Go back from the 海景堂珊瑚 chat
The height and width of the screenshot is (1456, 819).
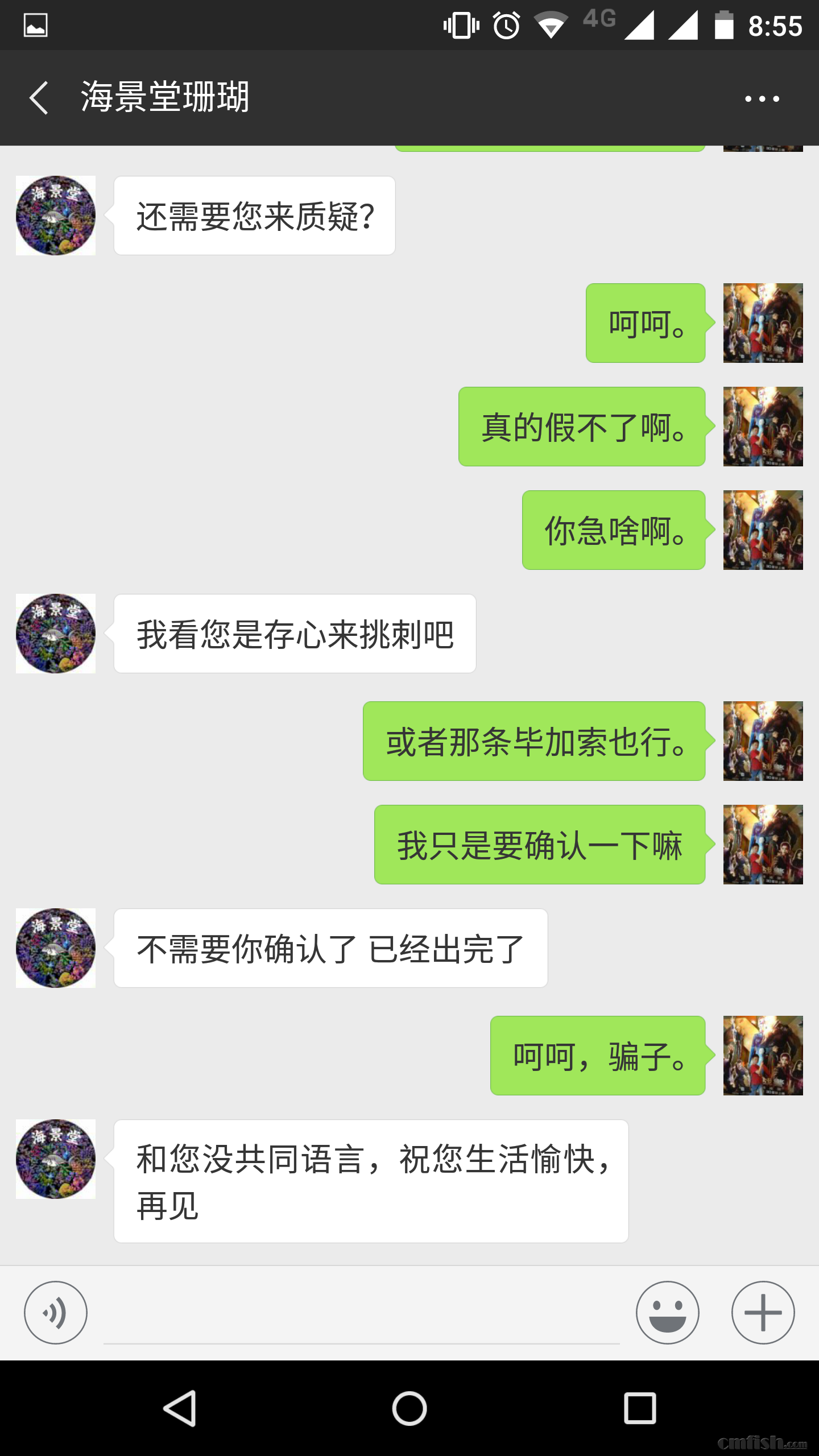click(x=39, y=98)
